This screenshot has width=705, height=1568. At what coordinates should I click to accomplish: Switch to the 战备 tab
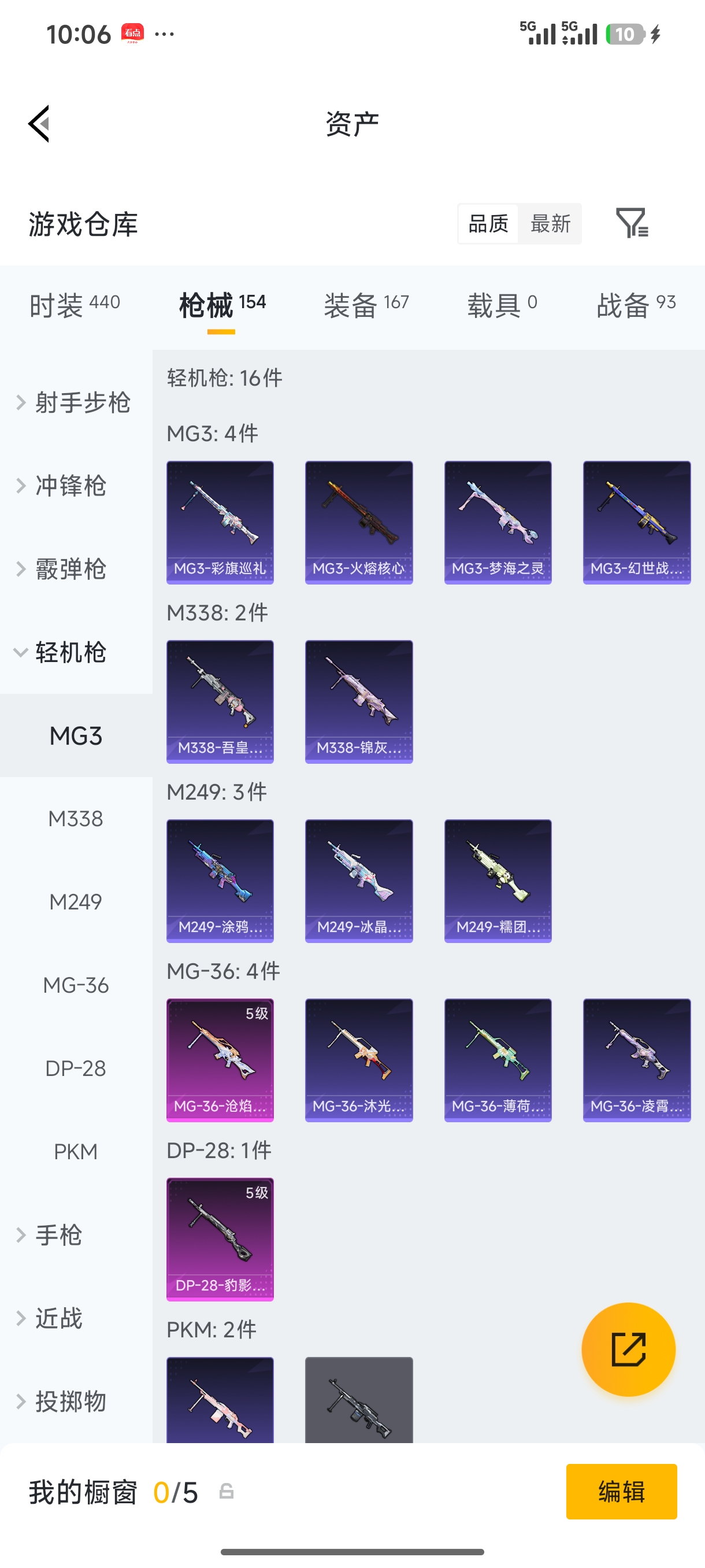point(636,304)
